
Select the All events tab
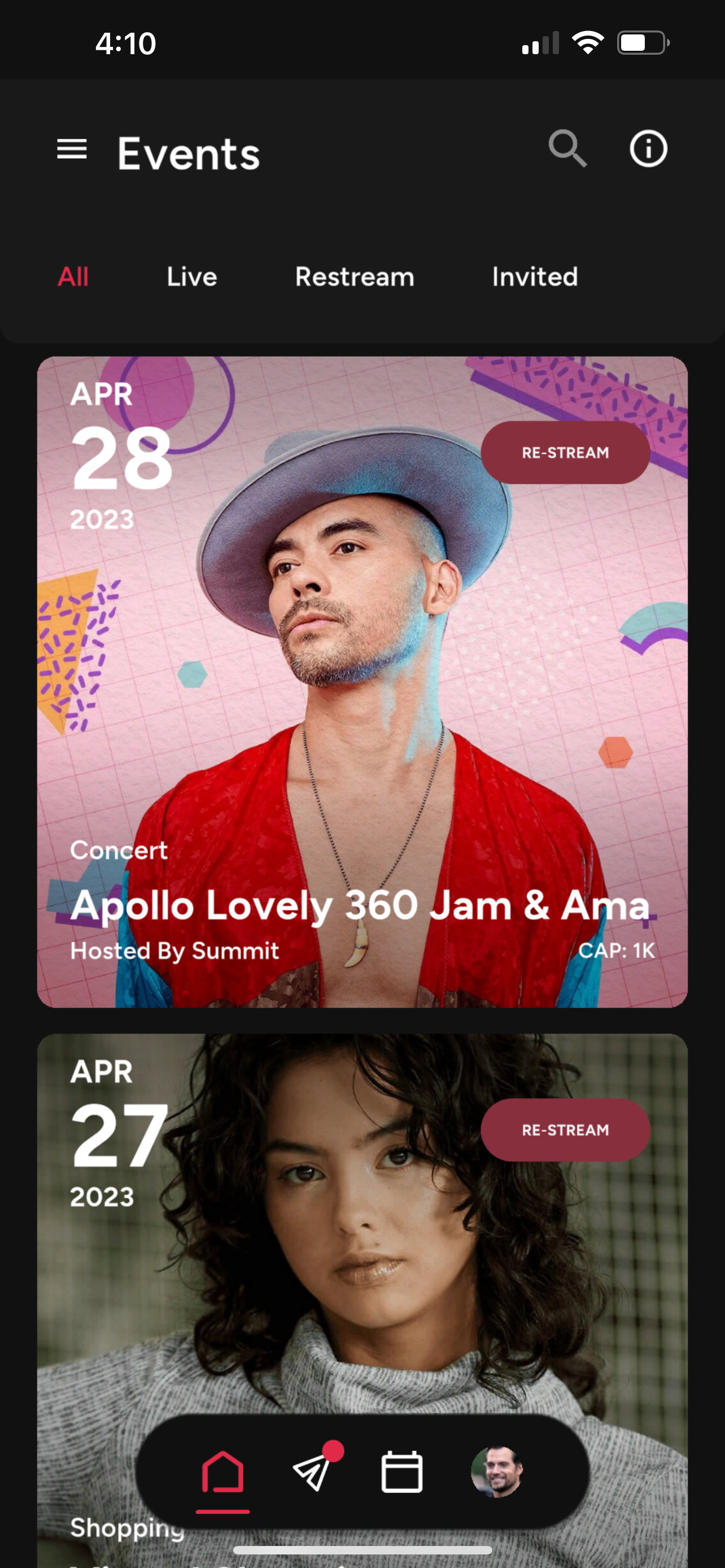(x=73, y=277)
